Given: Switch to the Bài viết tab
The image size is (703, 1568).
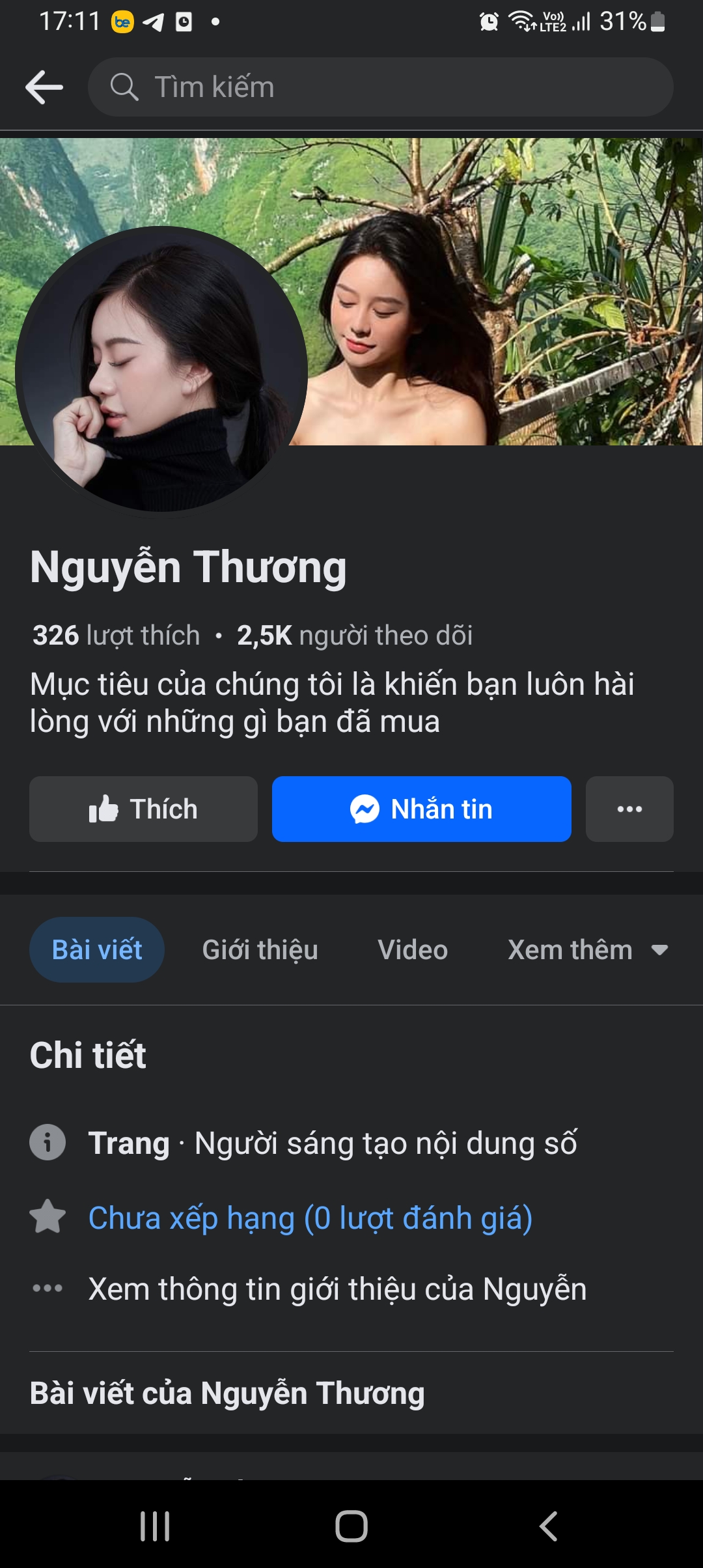Looking at the screenshot, I should (97, 949).
